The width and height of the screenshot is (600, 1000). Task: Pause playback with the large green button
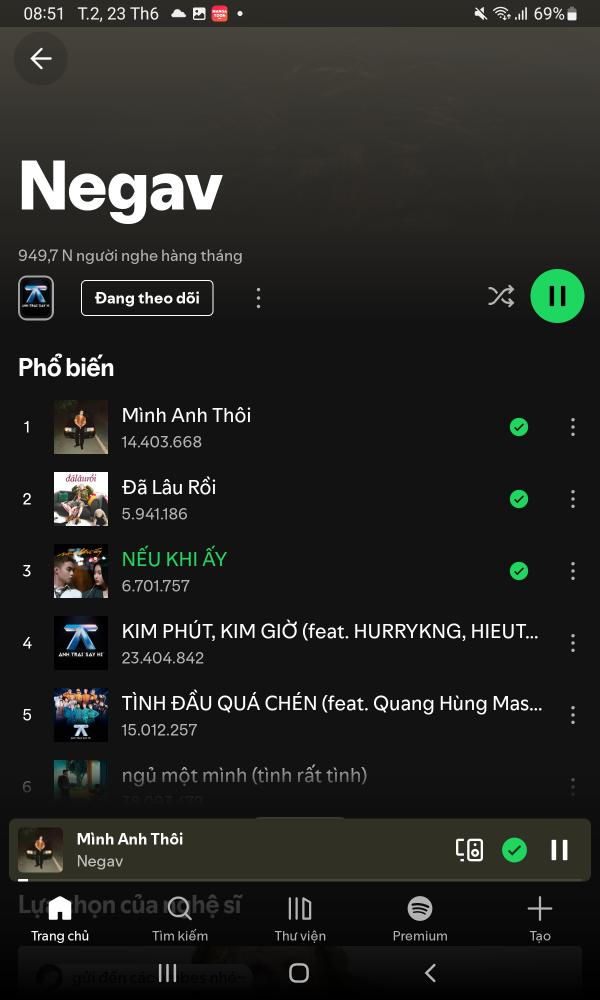coord(557,296)
